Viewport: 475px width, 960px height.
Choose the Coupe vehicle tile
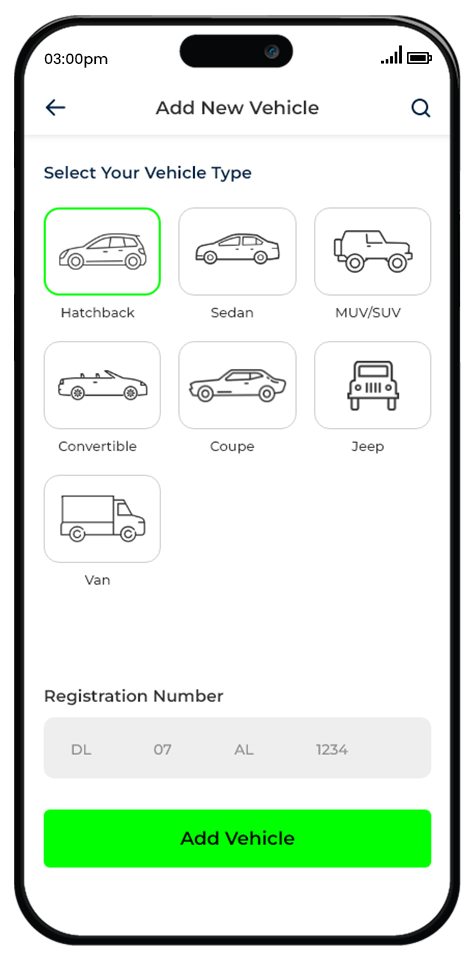(x=238, y=385)
